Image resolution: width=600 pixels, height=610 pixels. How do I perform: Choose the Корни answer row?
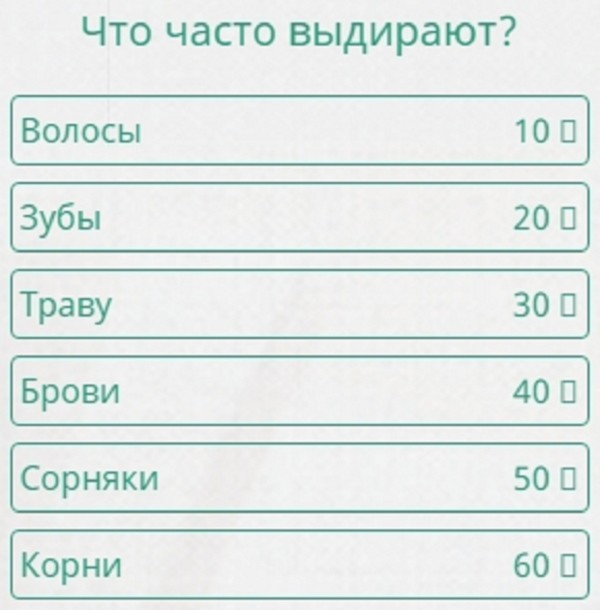tap(298, 566)
